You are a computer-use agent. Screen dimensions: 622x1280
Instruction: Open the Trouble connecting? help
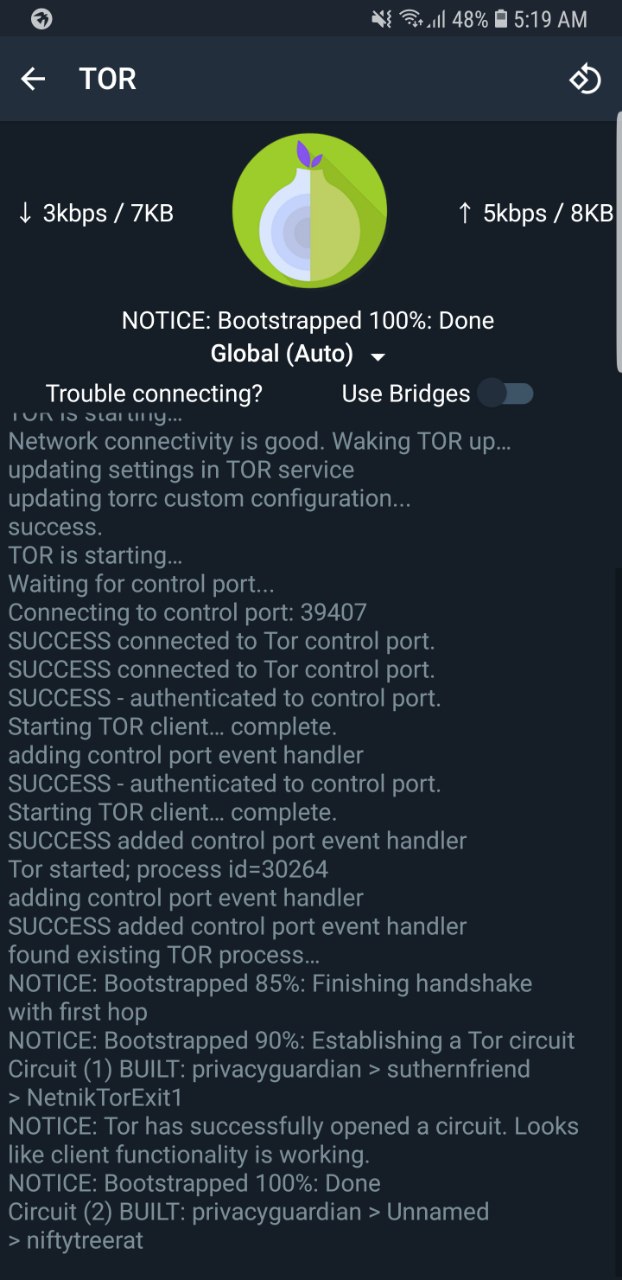pos(154,394)
